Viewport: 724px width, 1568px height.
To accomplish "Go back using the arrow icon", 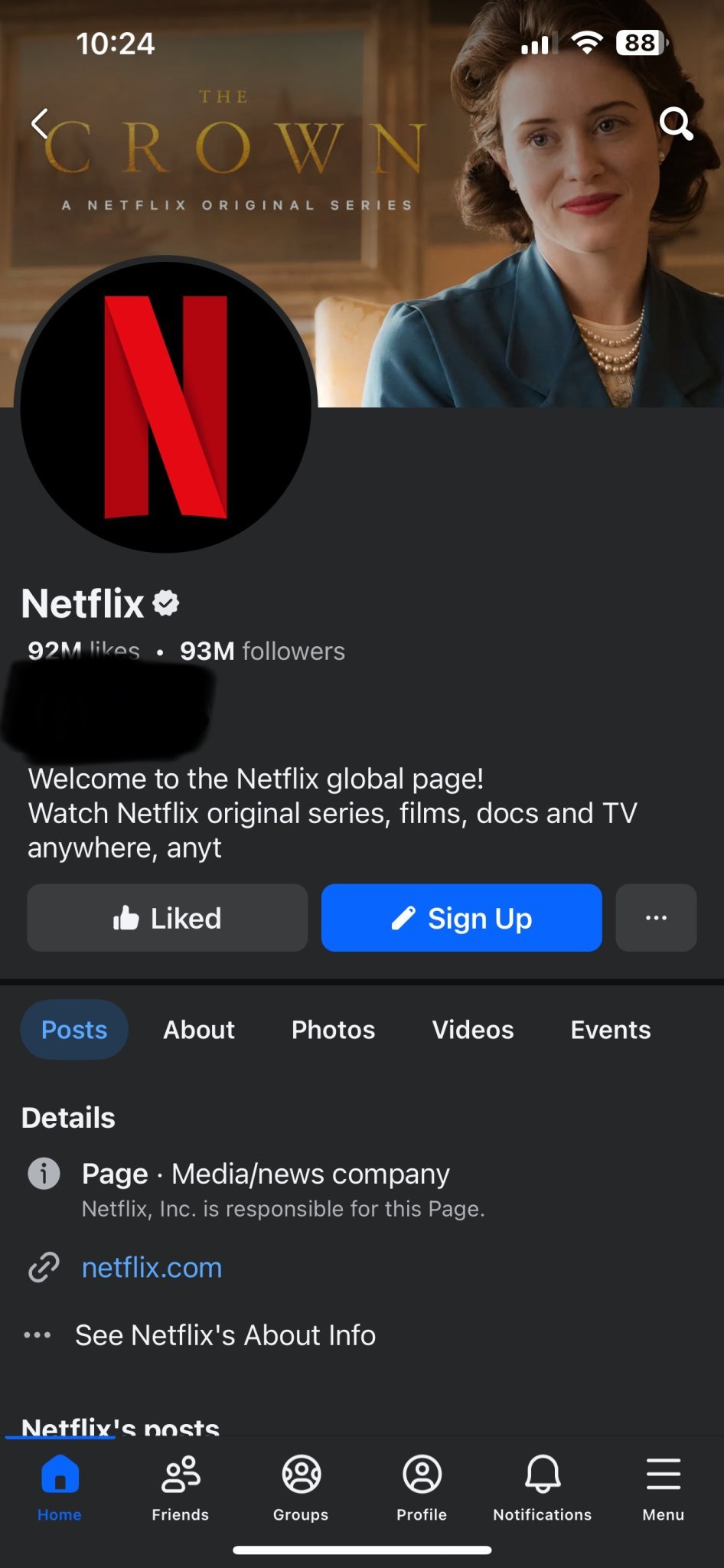I will [x=40, y=123].
